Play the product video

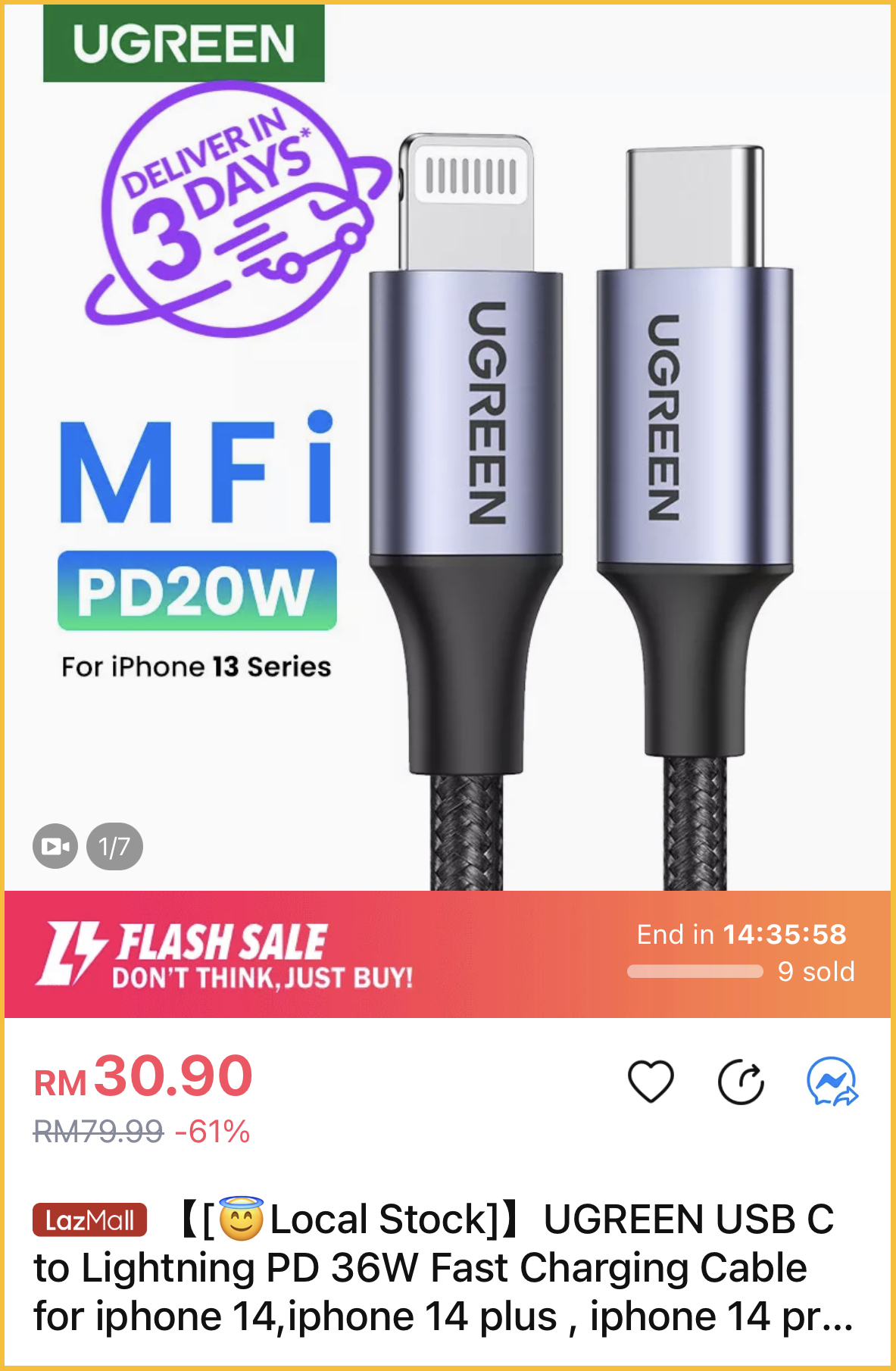[55, 846]
